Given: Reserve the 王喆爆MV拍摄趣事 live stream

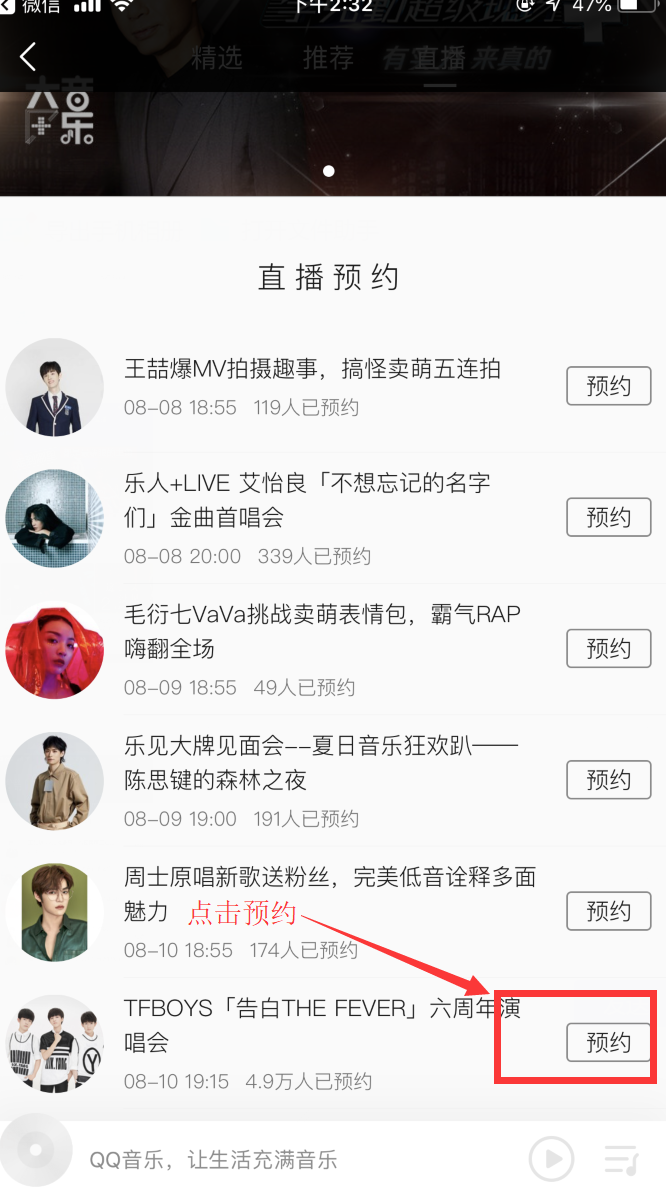Looking at the screenshot, I should 608,386.
